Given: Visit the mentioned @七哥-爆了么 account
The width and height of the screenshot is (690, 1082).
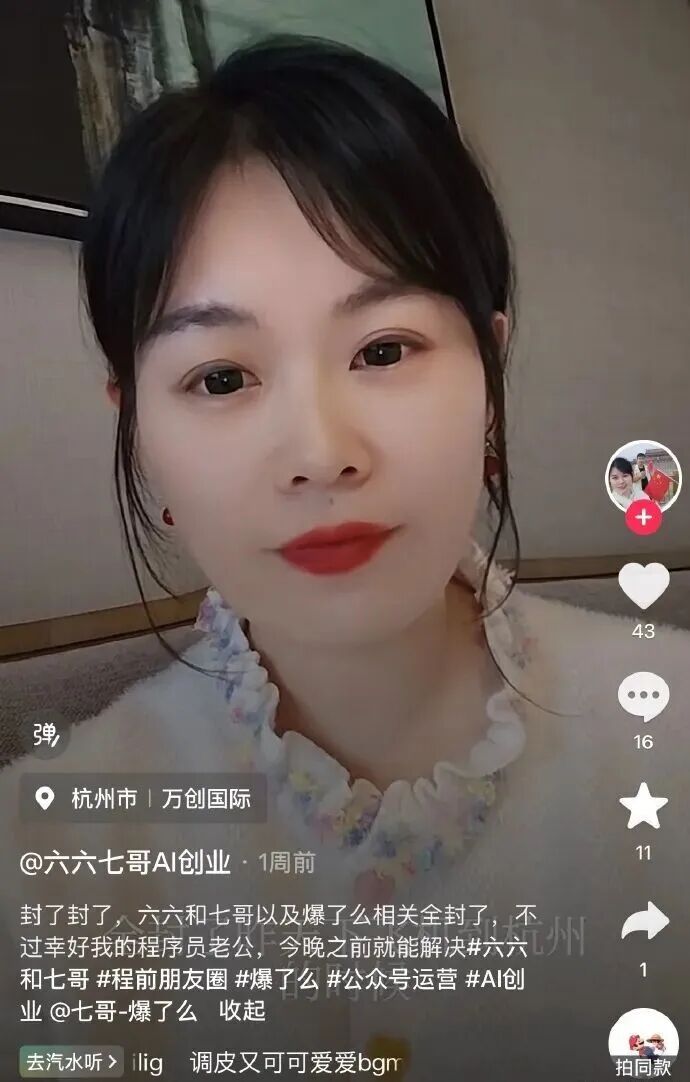Looking at the screenshot, I should (x=123, y=1010).
